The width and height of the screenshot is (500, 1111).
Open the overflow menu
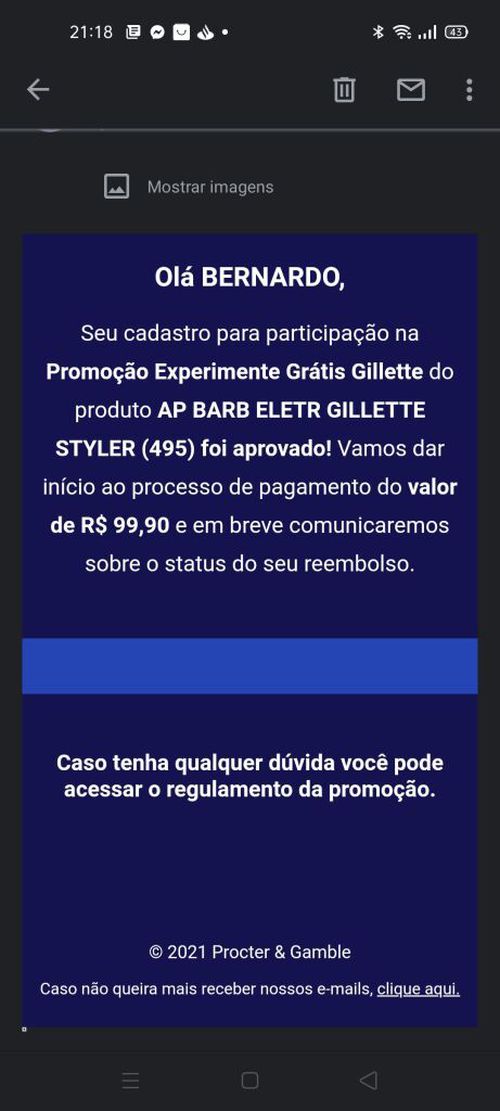click(469, 90)
